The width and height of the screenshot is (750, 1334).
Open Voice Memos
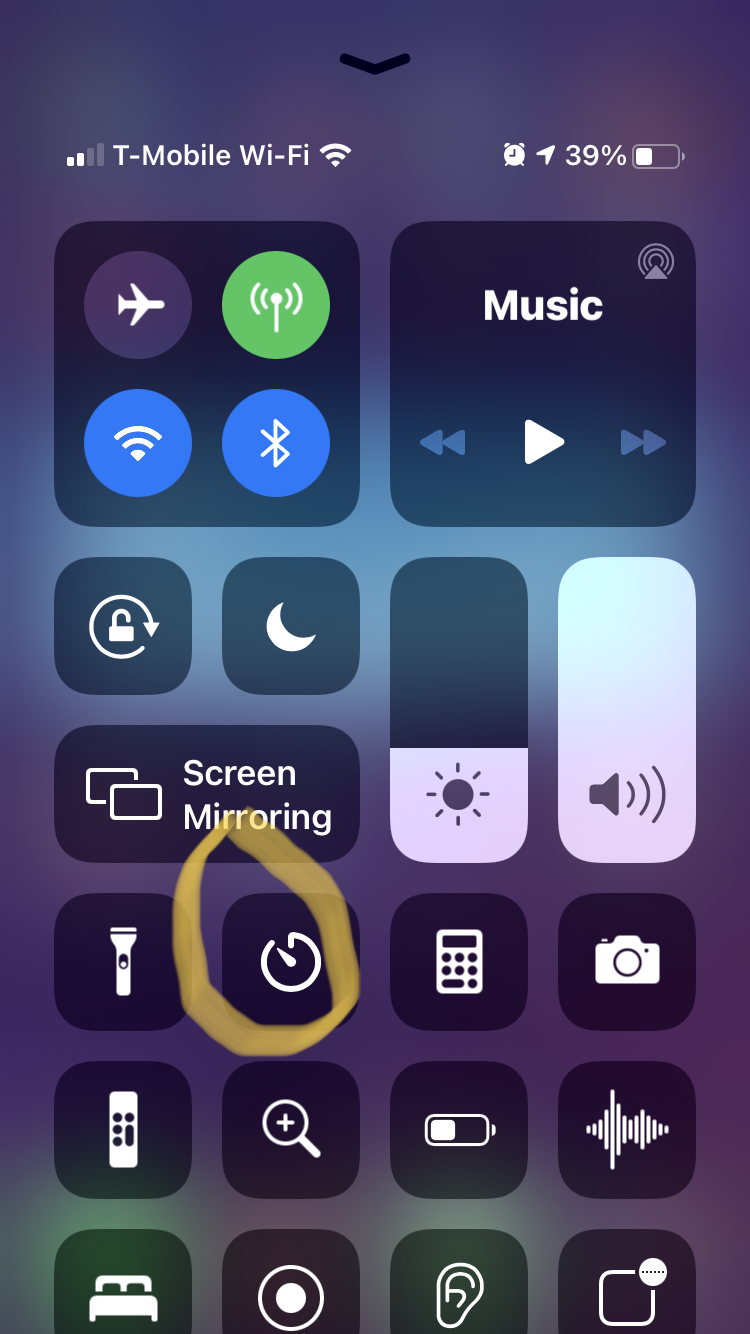tap(627, 1130)
